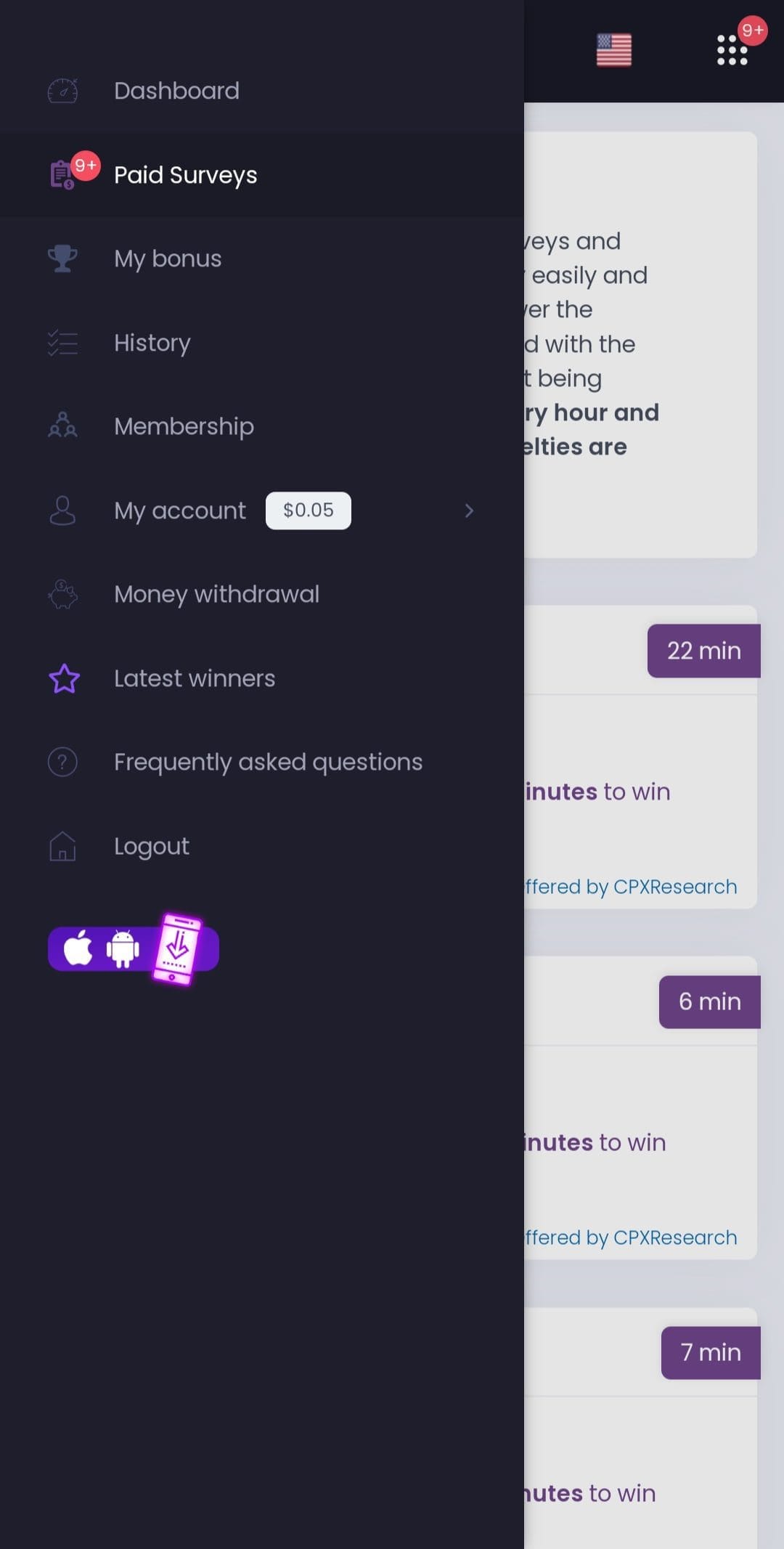
Task: Open the Dashboard menu item
Action: [261, 91]
